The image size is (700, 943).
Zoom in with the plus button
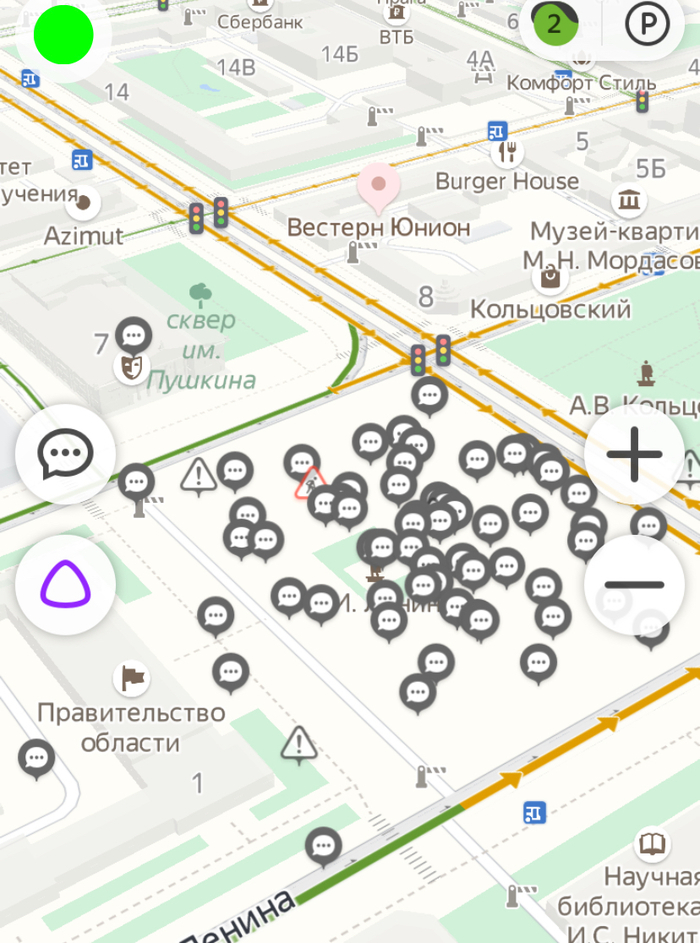(634, 455)
